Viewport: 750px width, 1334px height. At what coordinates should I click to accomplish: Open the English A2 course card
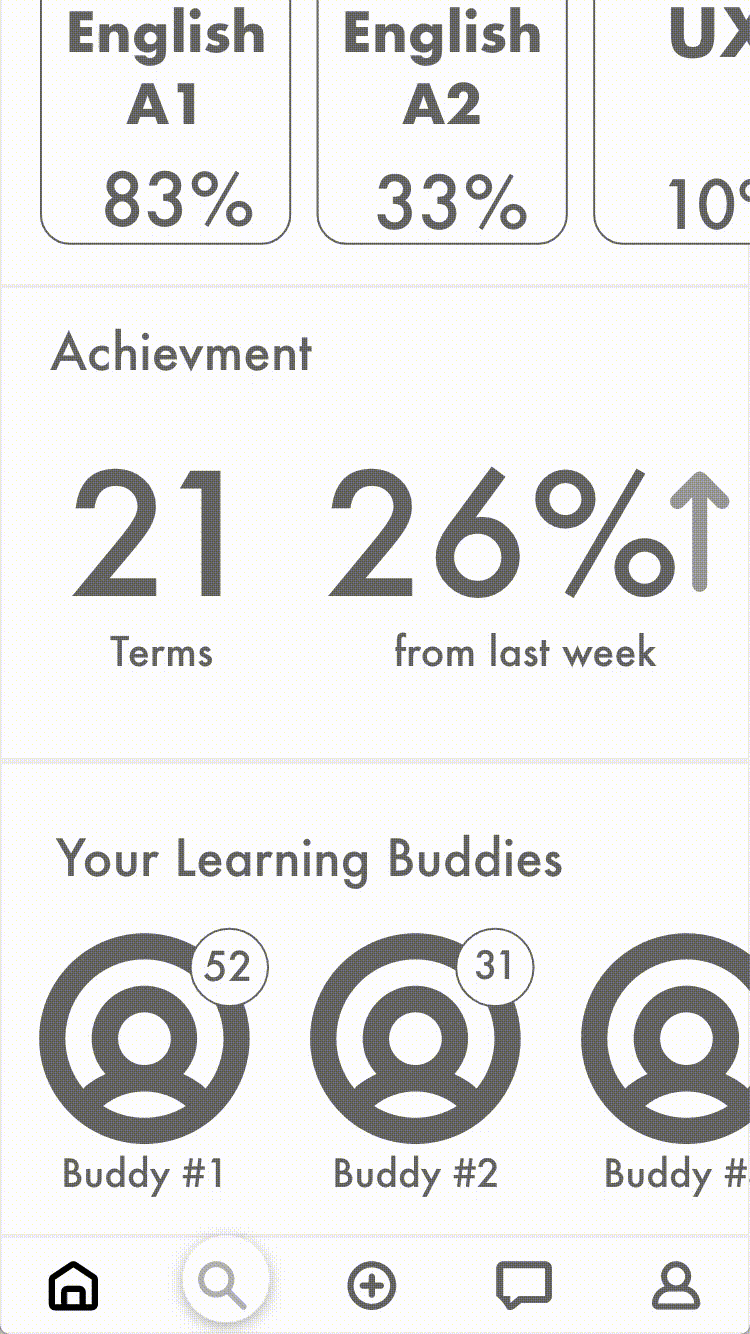click(442, 120)
